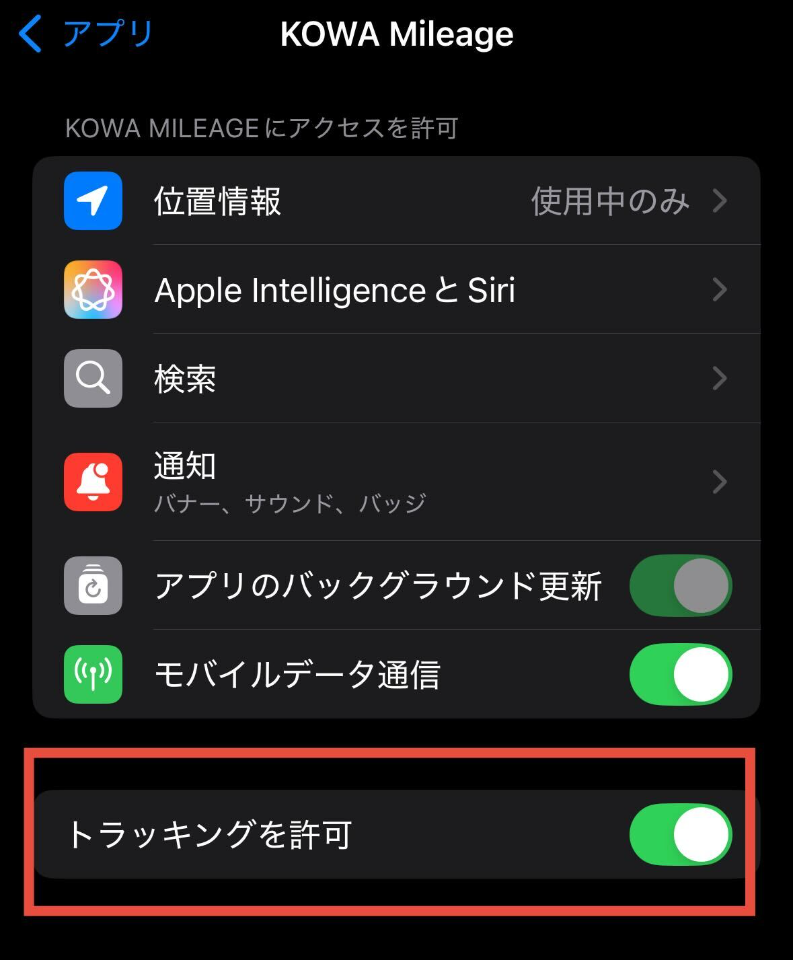The image size is (793, 960).
Task: Toggle アプリのバックグラウンド更新 switch
Action: click(x=680, y=586)
